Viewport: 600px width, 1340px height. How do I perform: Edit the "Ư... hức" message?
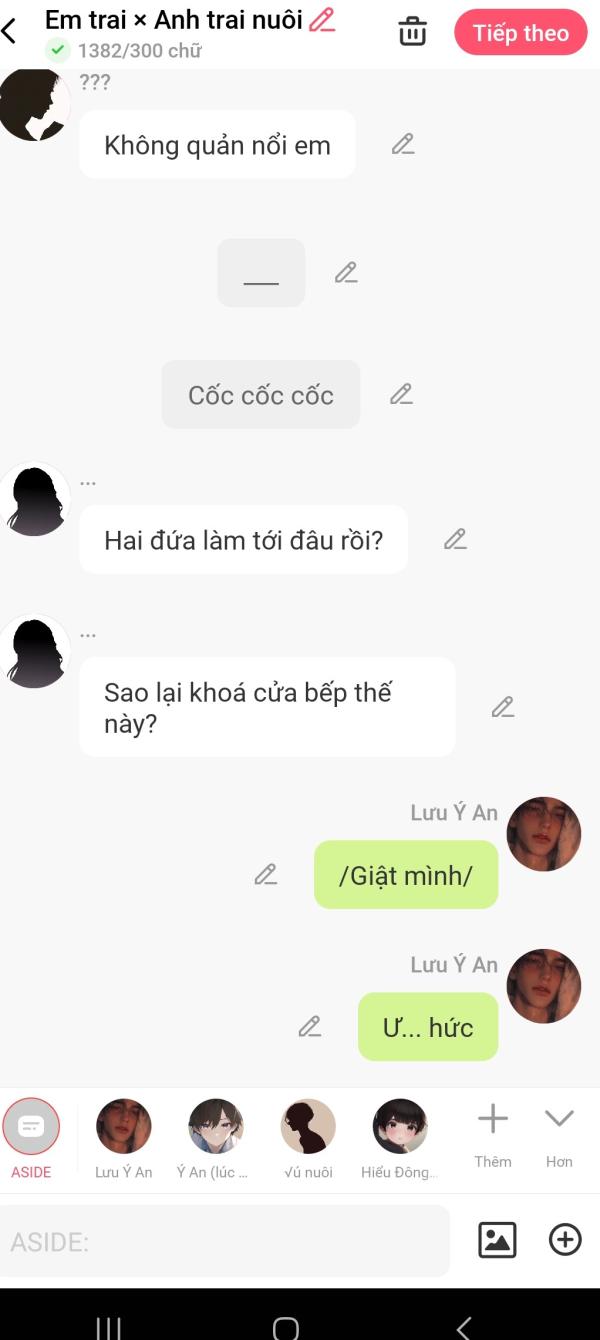(310, 1027)
